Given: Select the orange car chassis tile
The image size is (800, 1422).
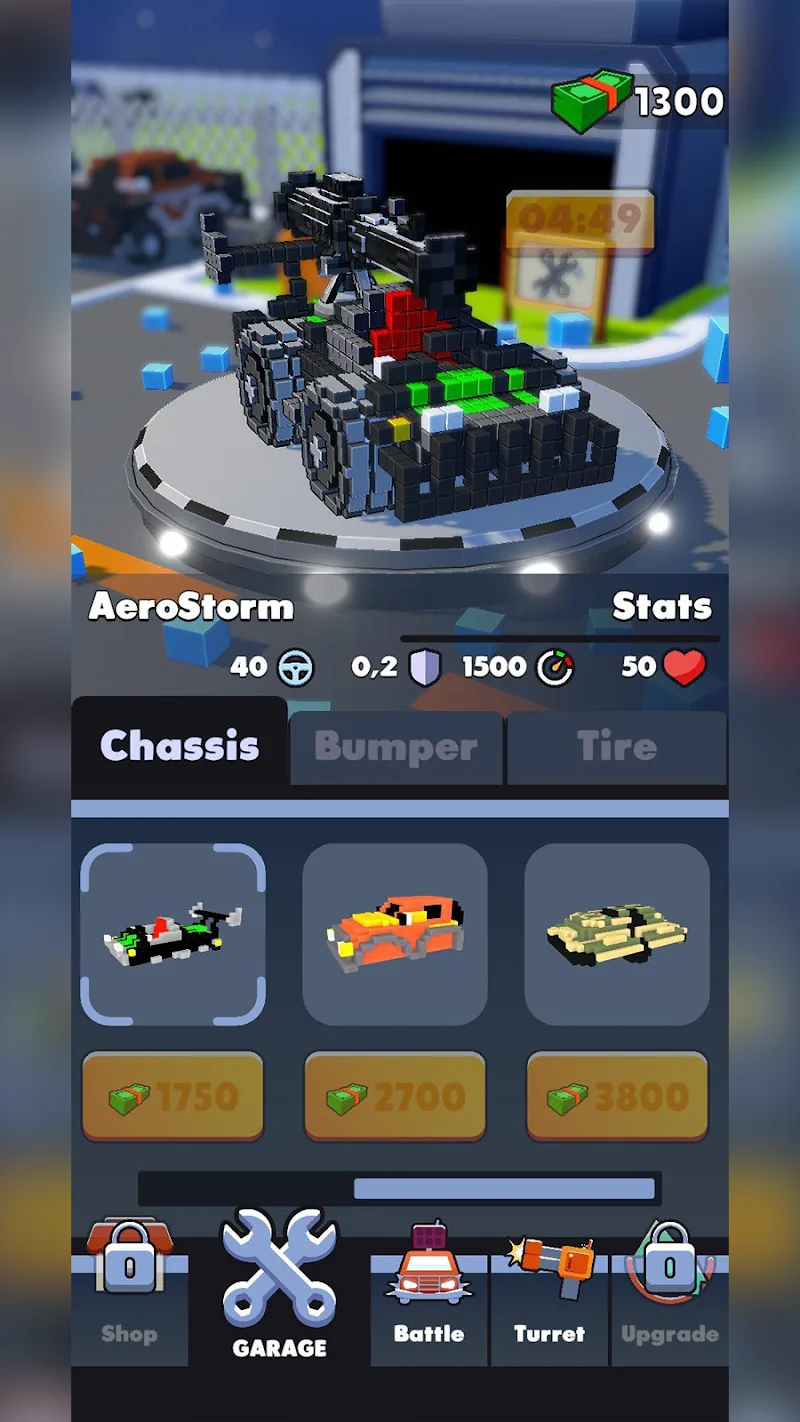Looking at the screenshot, I should click(x=395, y=934).
